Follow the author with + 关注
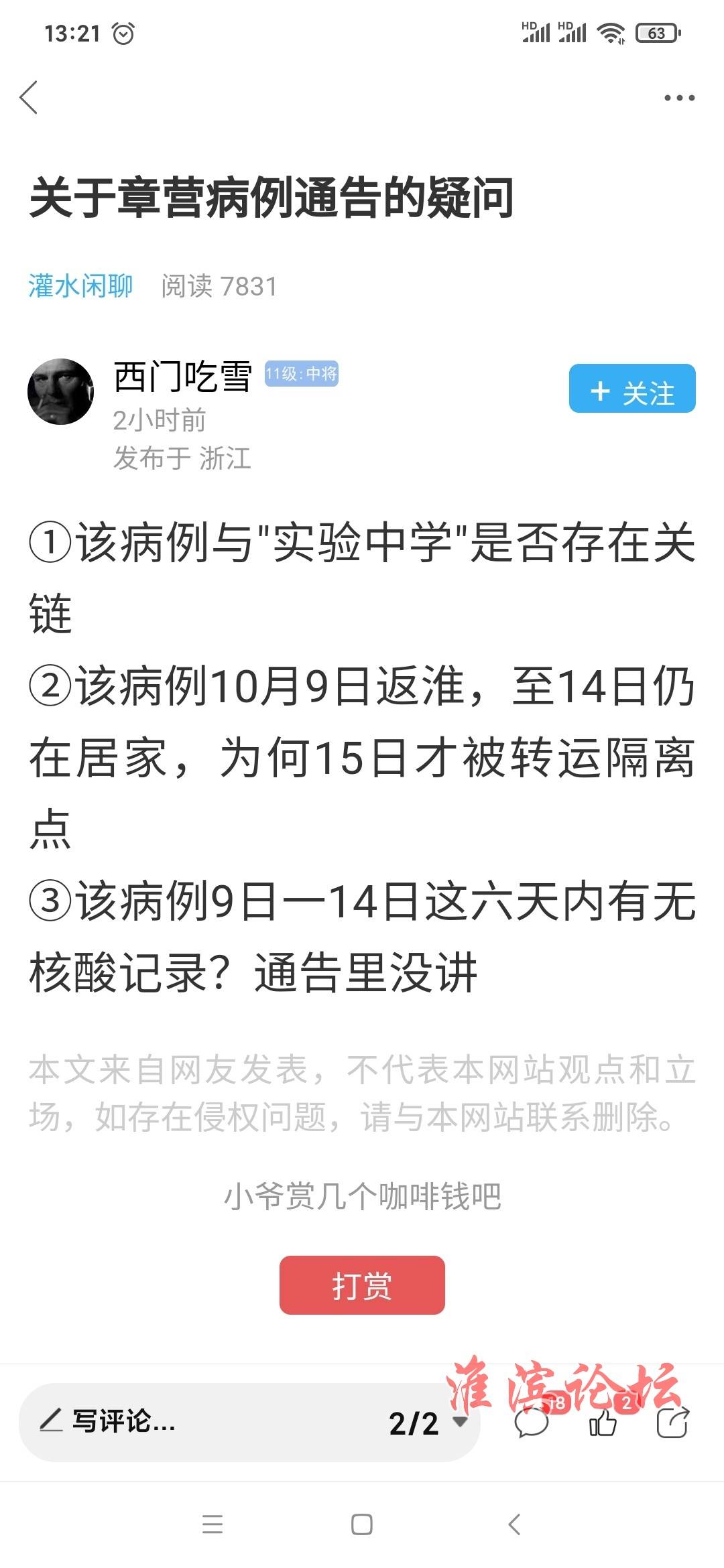Viewport: 724px width, 1568px height. point(632,389)
